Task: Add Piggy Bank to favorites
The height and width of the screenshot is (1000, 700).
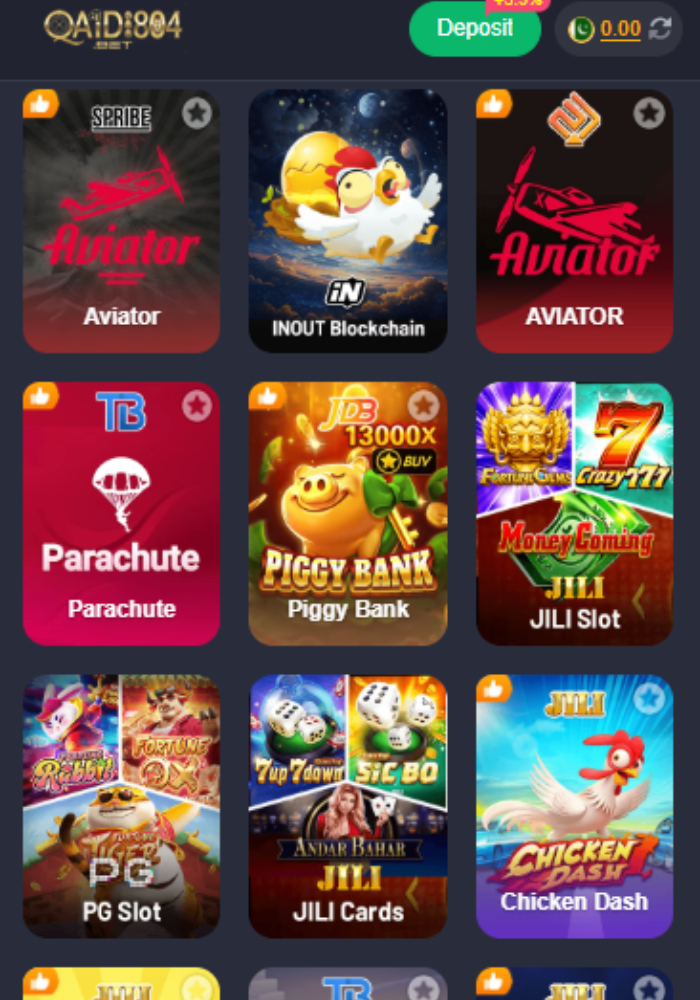Action: [x=424, y=405]
